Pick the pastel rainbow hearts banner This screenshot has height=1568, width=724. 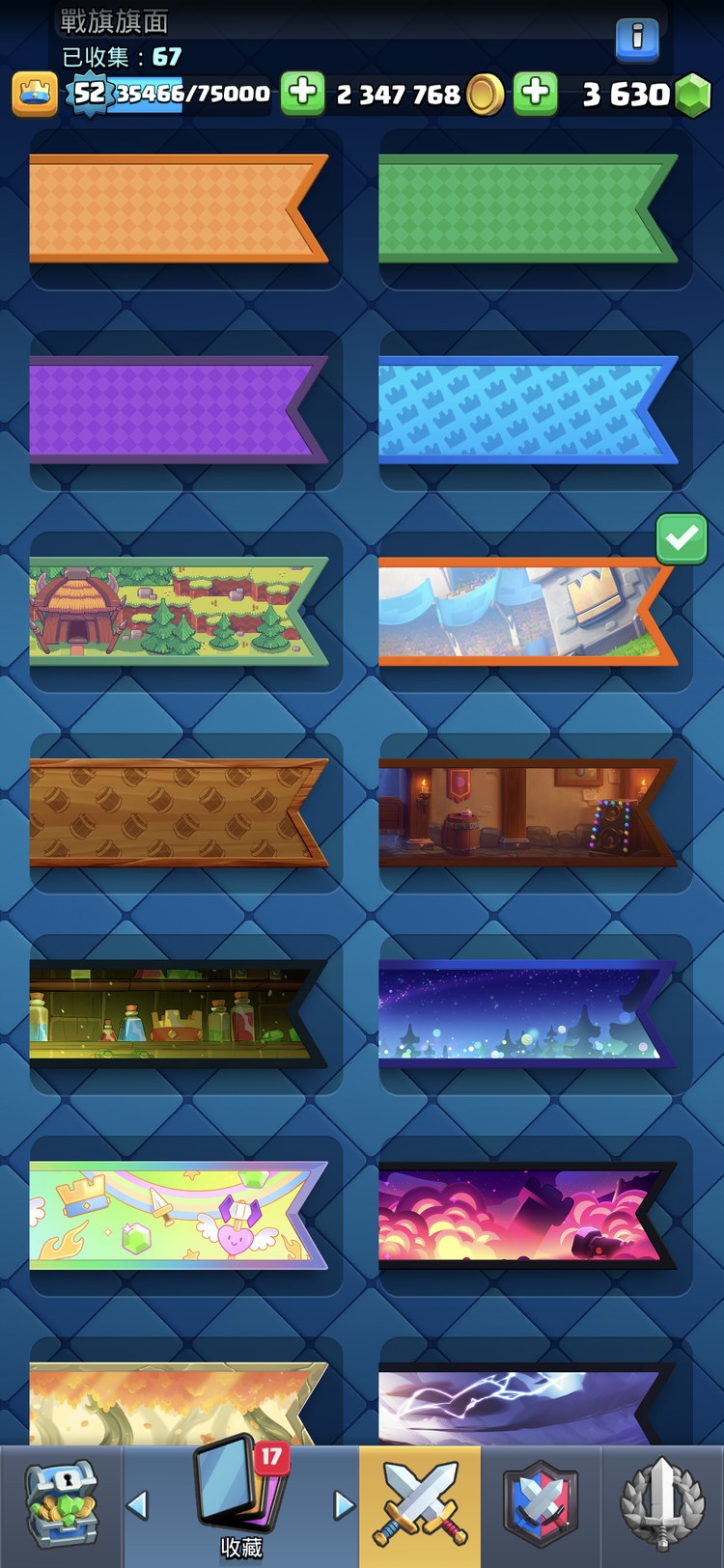179,1214
